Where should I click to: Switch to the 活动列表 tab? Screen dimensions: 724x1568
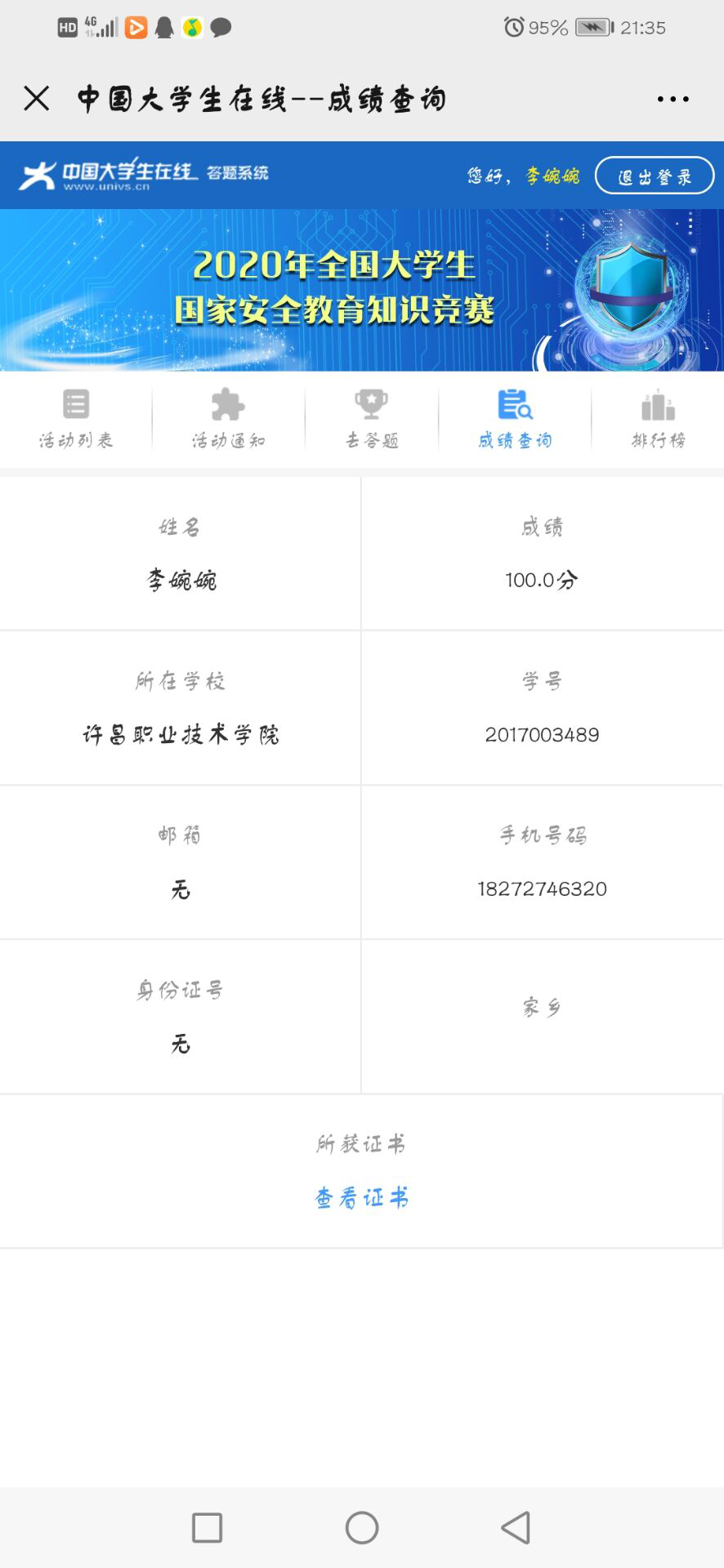click(76, 419)
